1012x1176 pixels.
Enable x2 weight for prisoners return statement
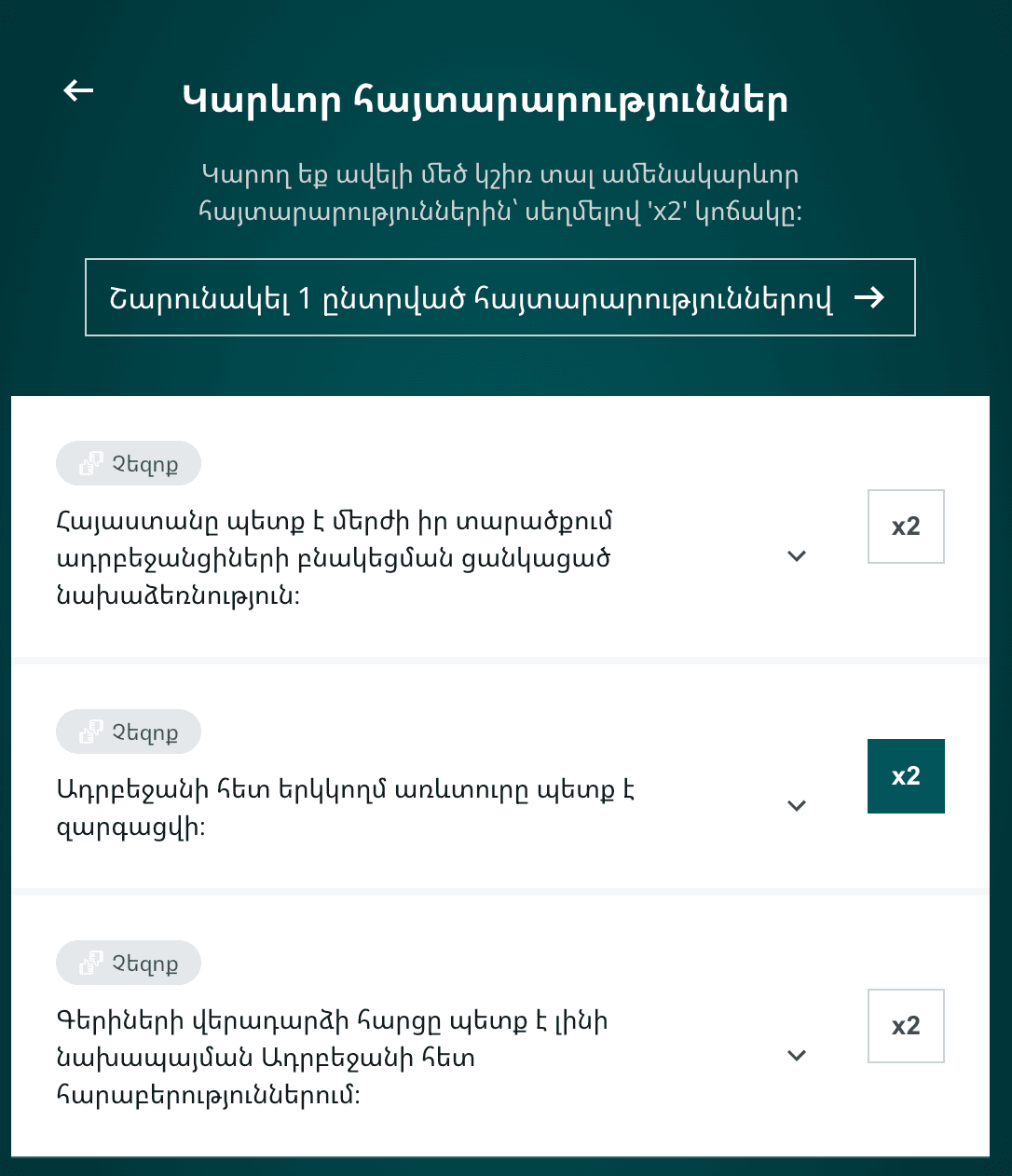click(x=905, y=1026)
